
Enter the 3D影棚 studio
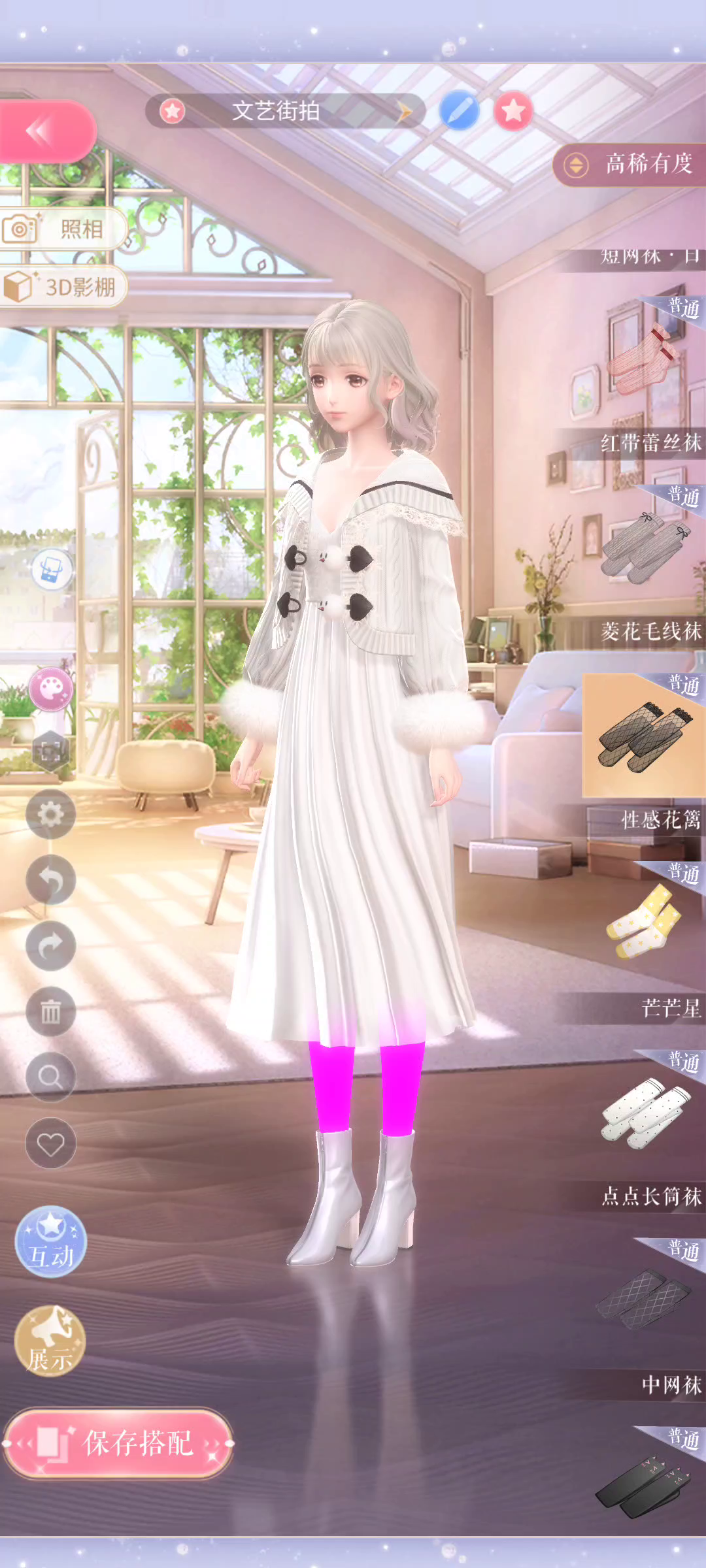coord(62,286)
